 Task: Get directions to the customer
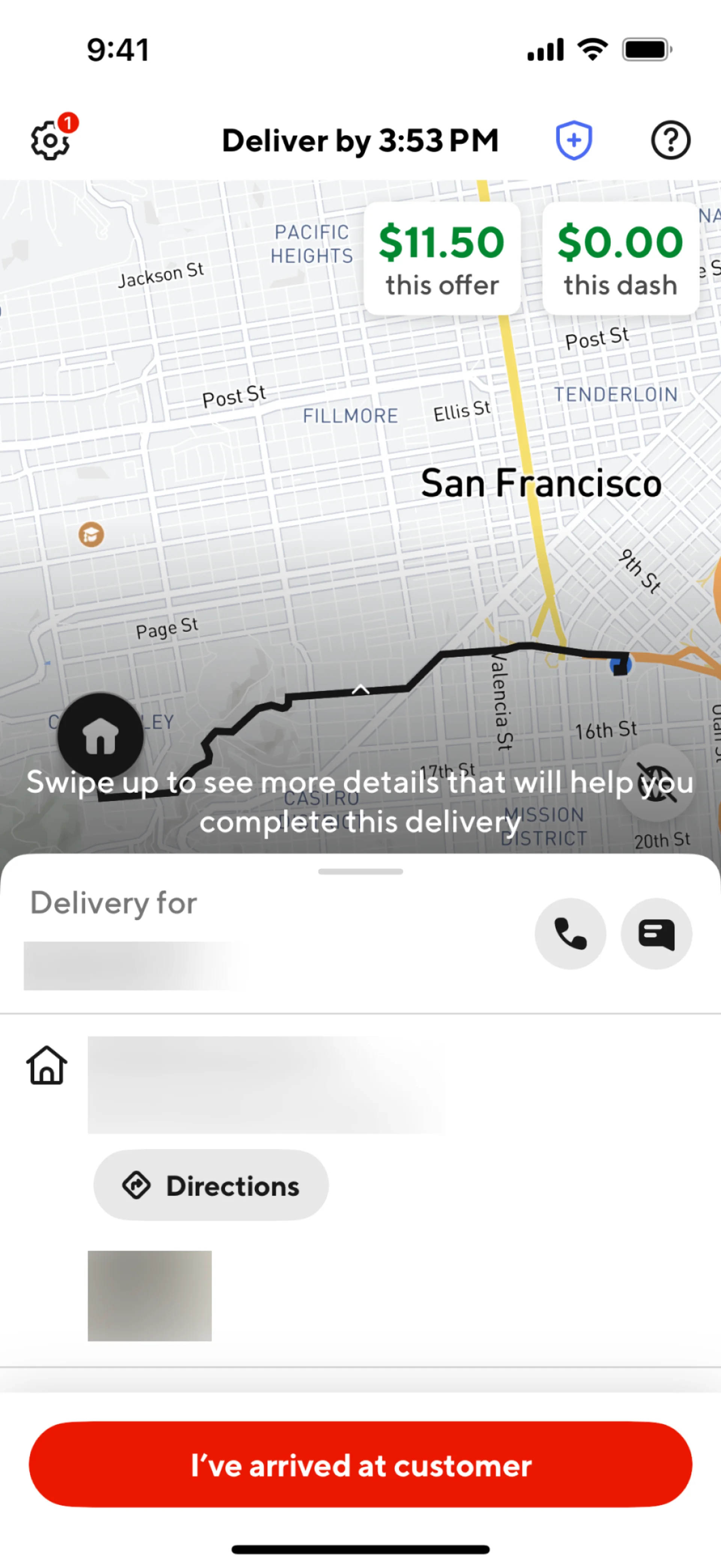(x=211, y=1184)
